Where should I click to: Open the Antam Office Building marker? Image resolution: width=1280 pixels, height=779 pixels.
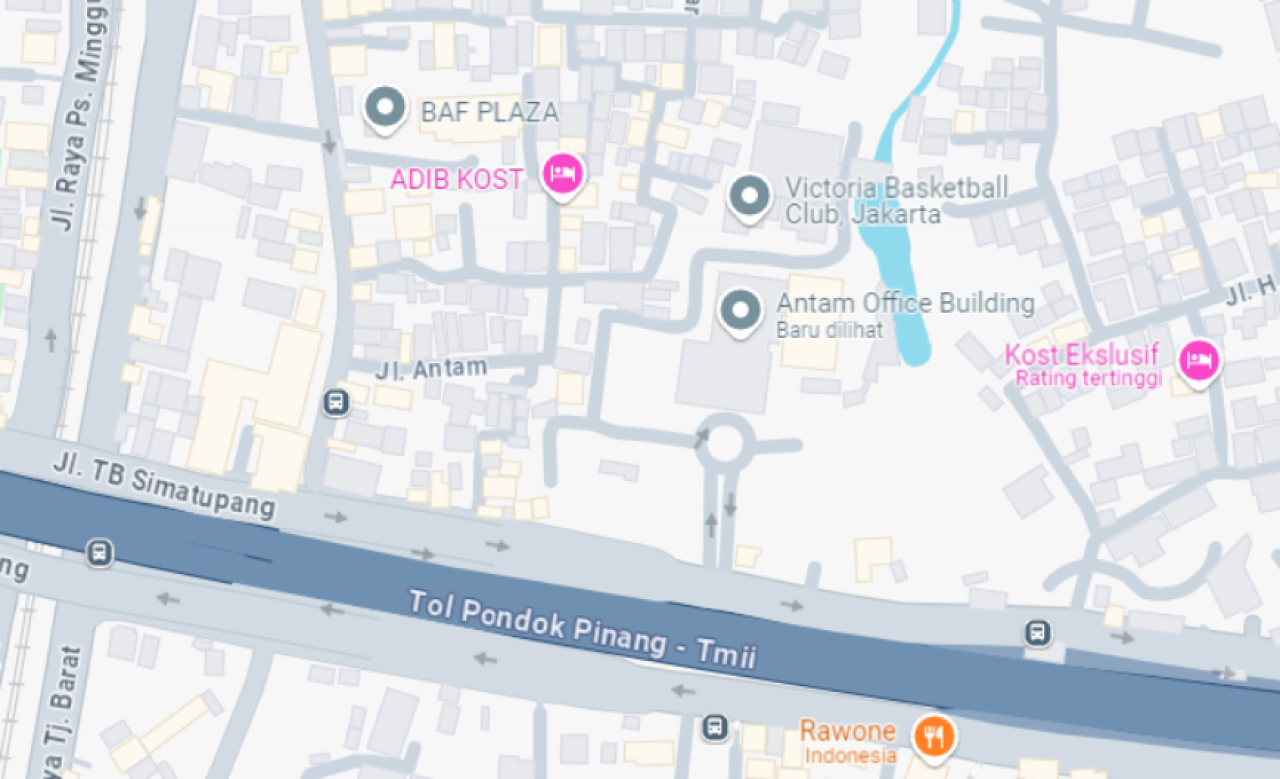[740, 311]
